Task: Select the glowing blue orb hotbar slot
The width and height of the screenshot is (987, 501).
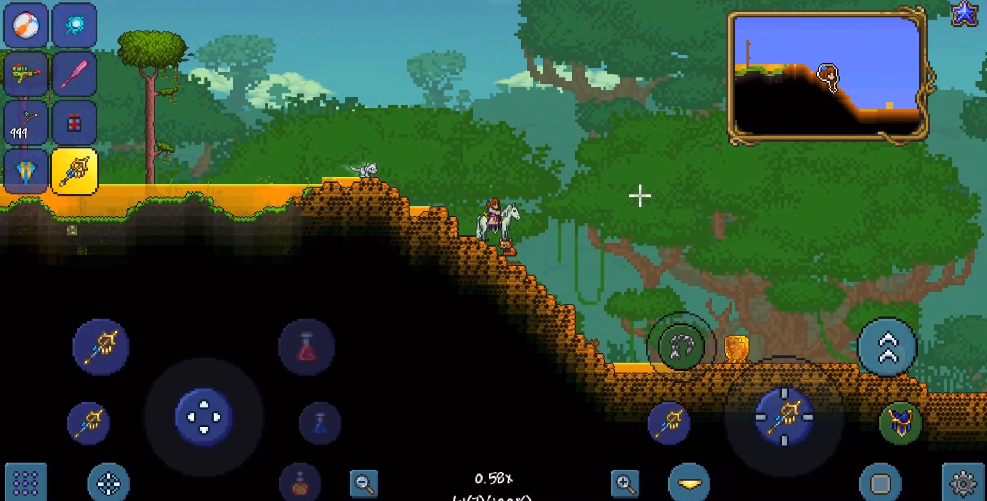Action: click(74, 23)
